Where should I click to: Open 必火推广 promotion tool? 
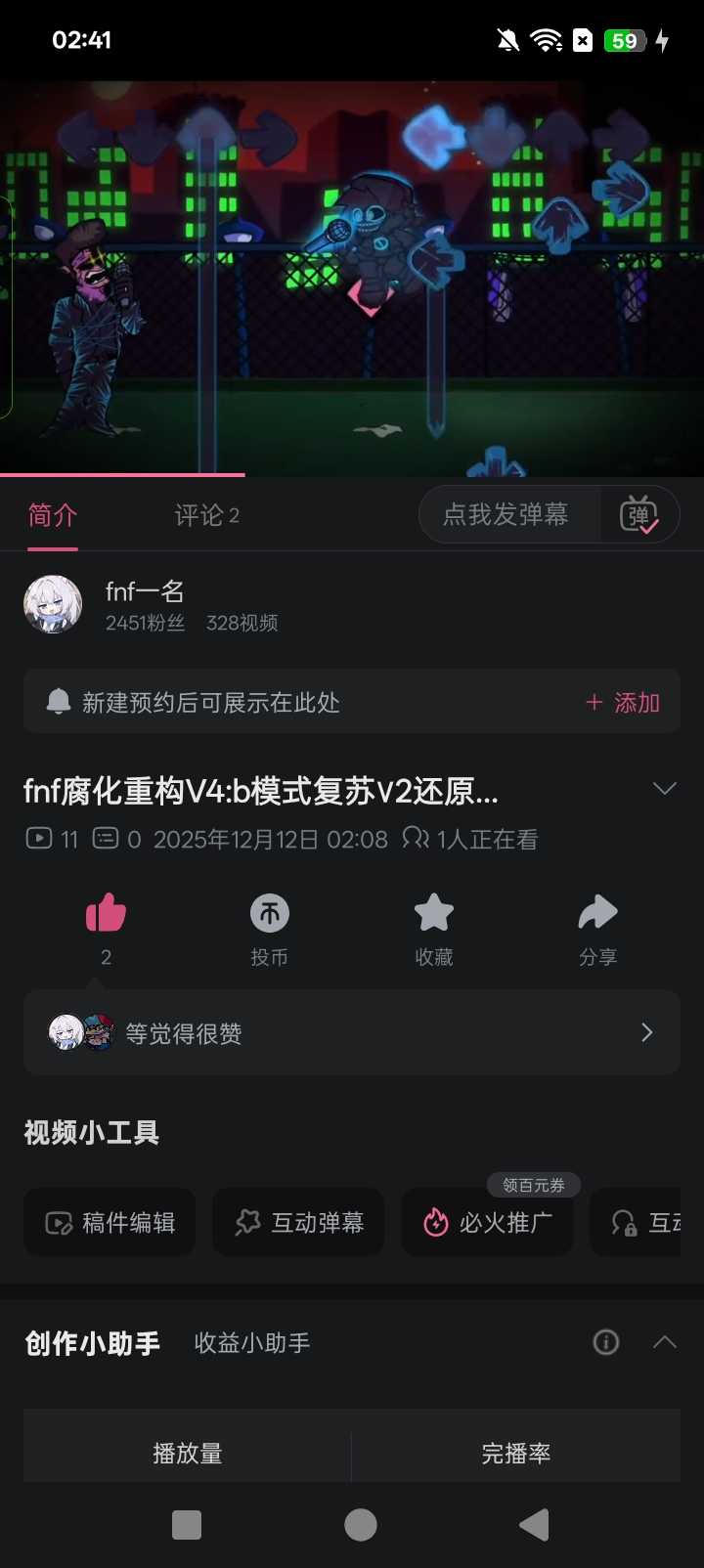(487, 1223)
